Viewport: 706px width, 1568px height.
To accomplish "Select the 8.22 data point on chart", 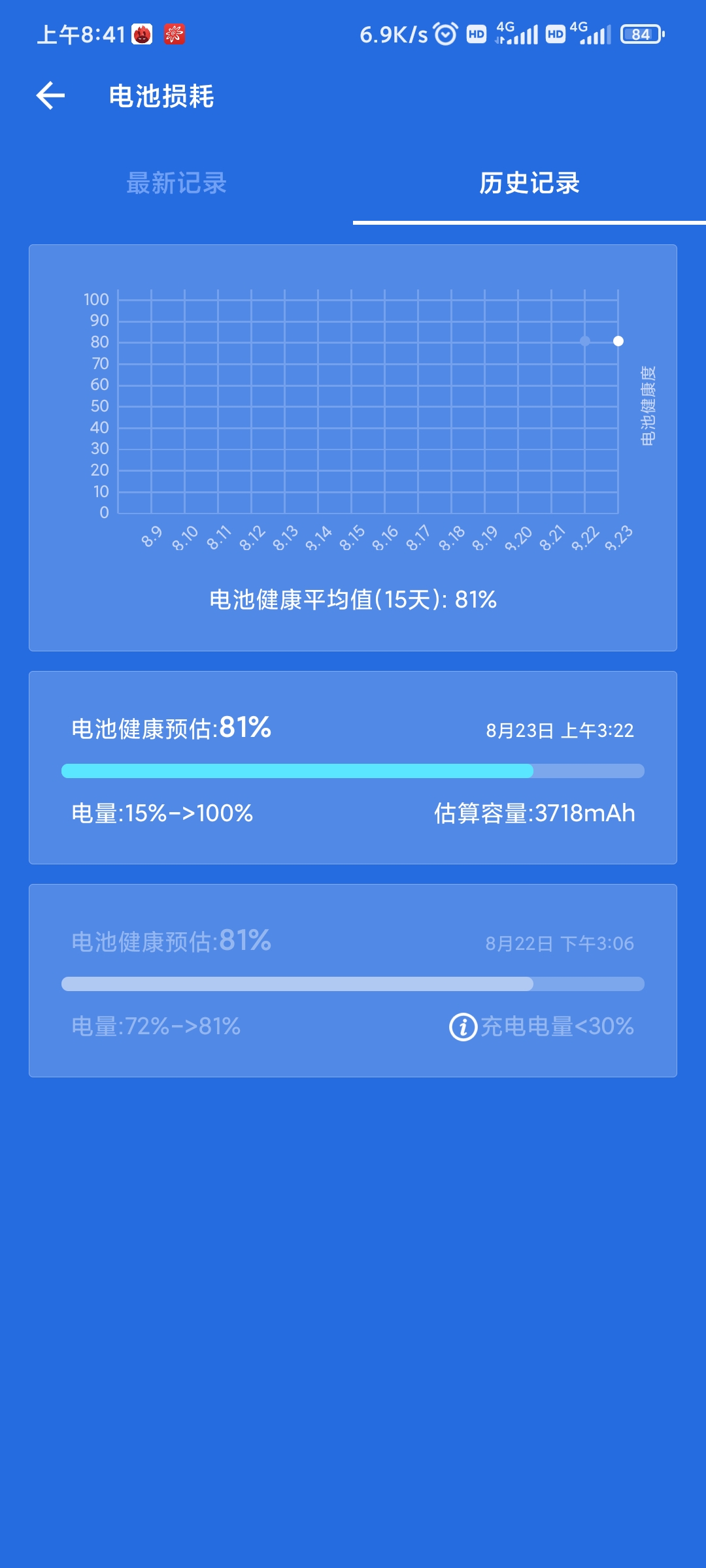I will point(585,341).
